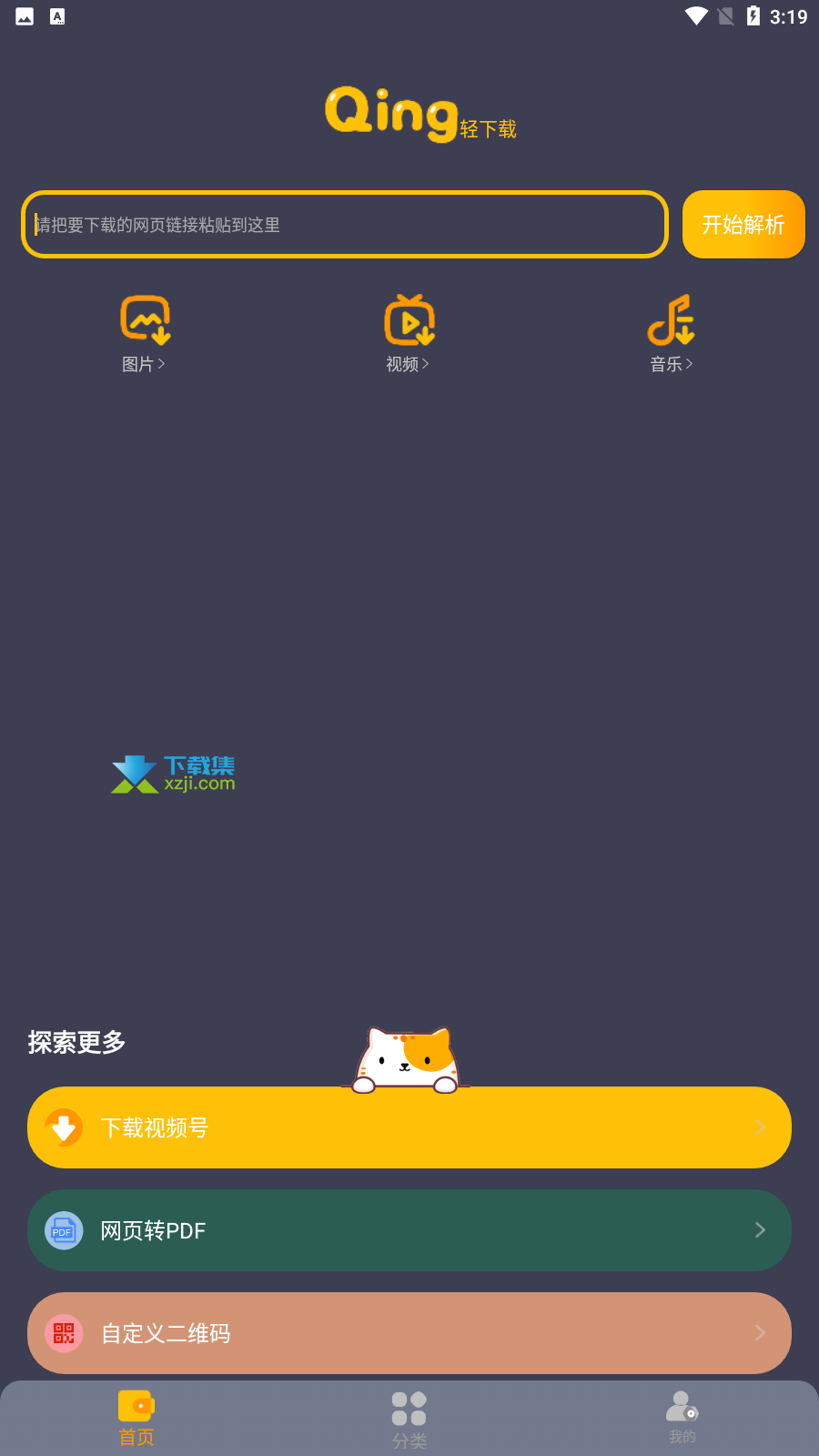Tap the link paste input field
Image resolution: width=819 pixels, height=1456 pixels.
pos(345,225)
